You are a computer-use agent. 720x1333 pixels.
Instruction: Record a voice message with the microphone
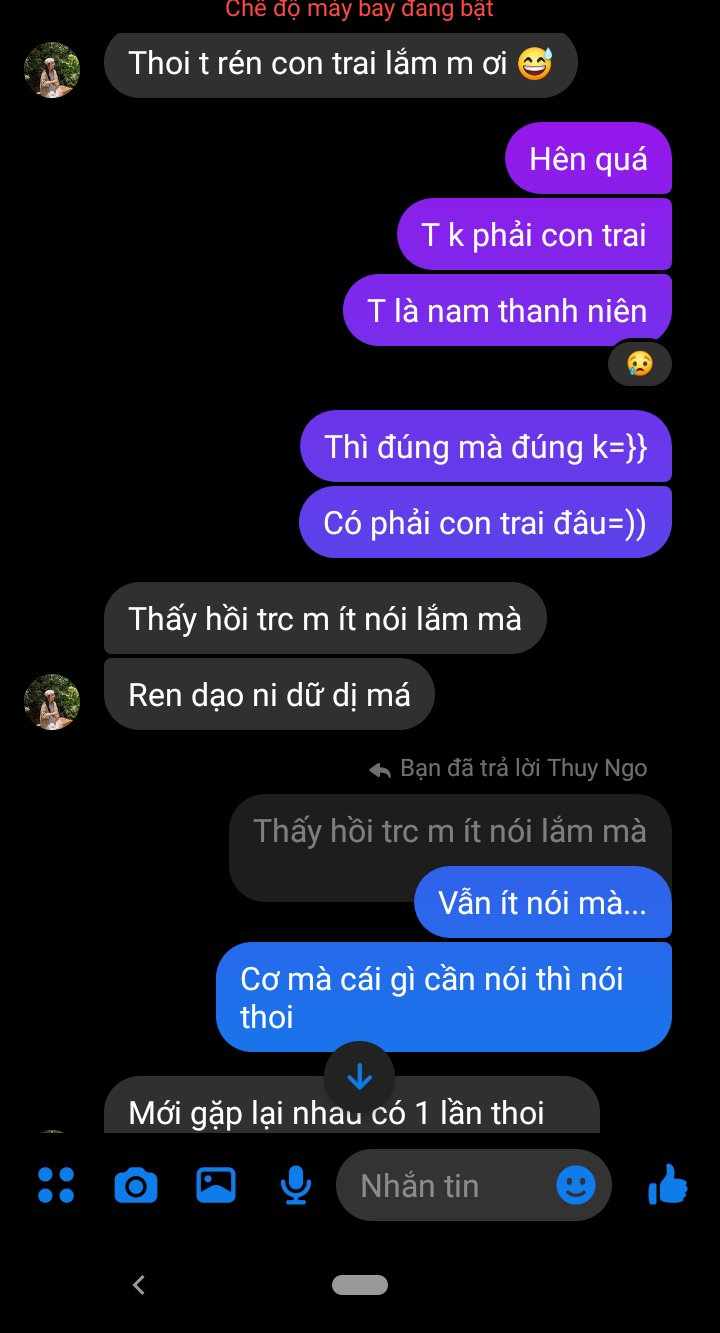pos(295,1185)
